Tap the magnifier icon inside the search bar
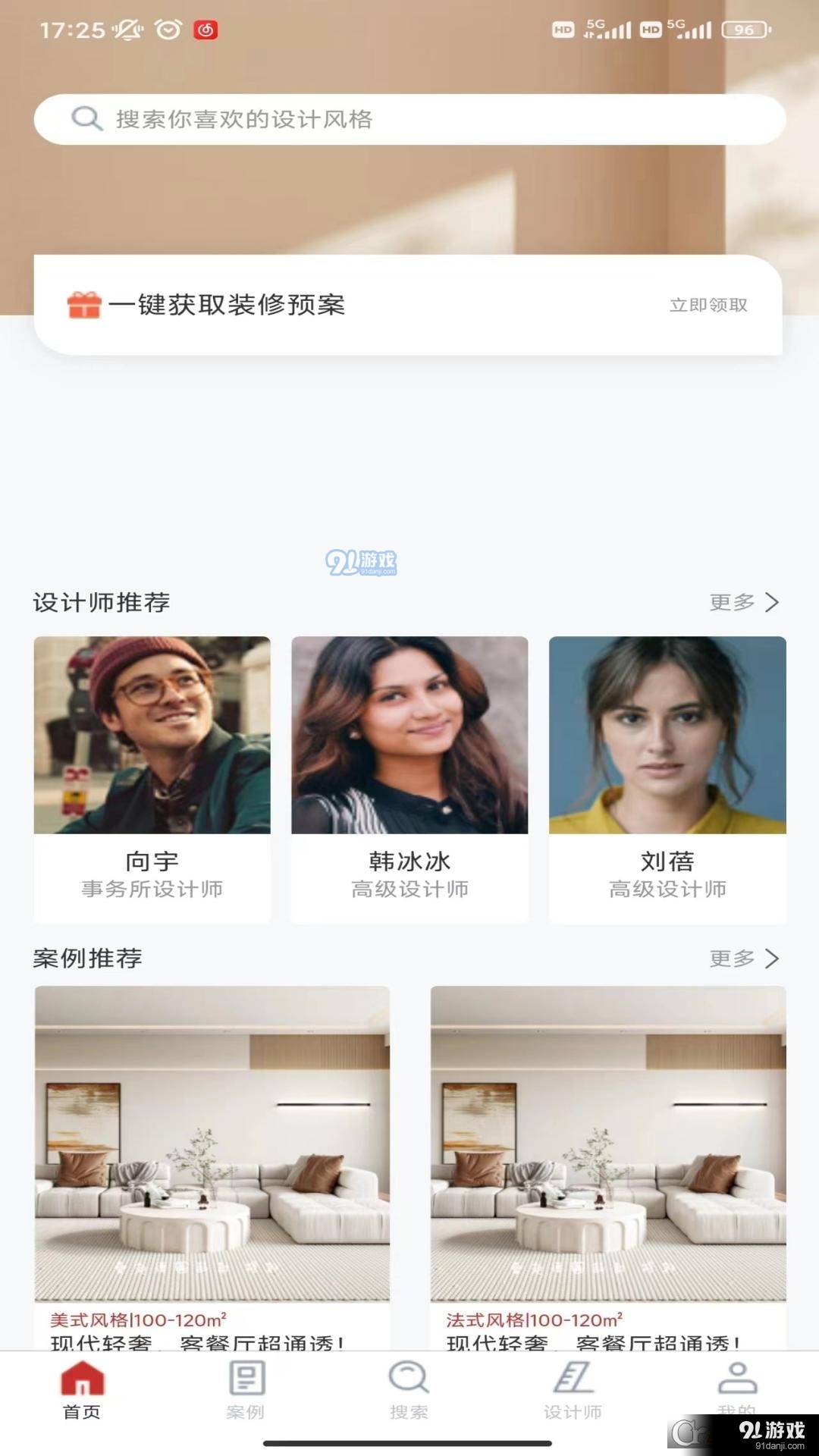This screenshot has width=819, height=1456. [88, 118]
